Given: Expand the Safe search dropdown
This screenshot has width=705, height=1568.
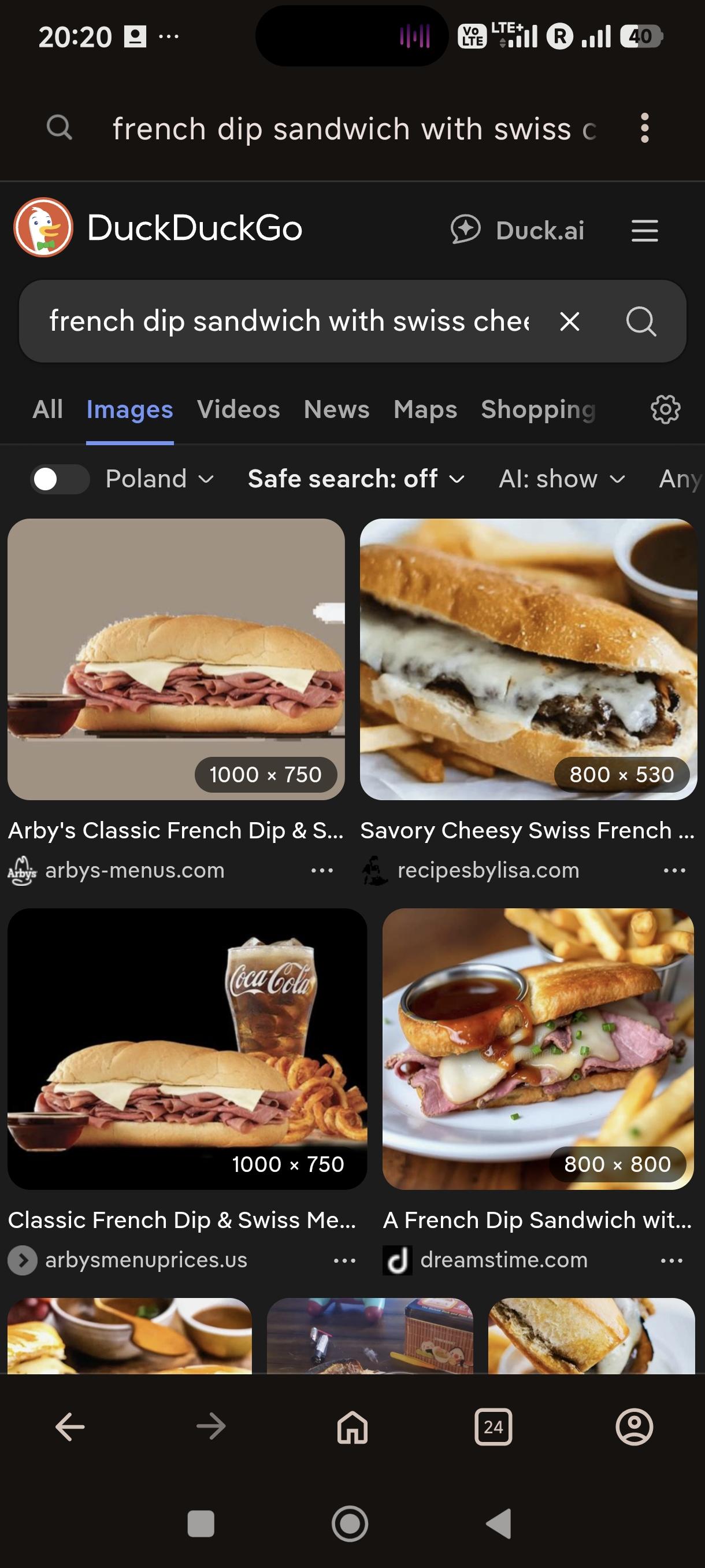Looking at the screenshot, I should [356, 479].
